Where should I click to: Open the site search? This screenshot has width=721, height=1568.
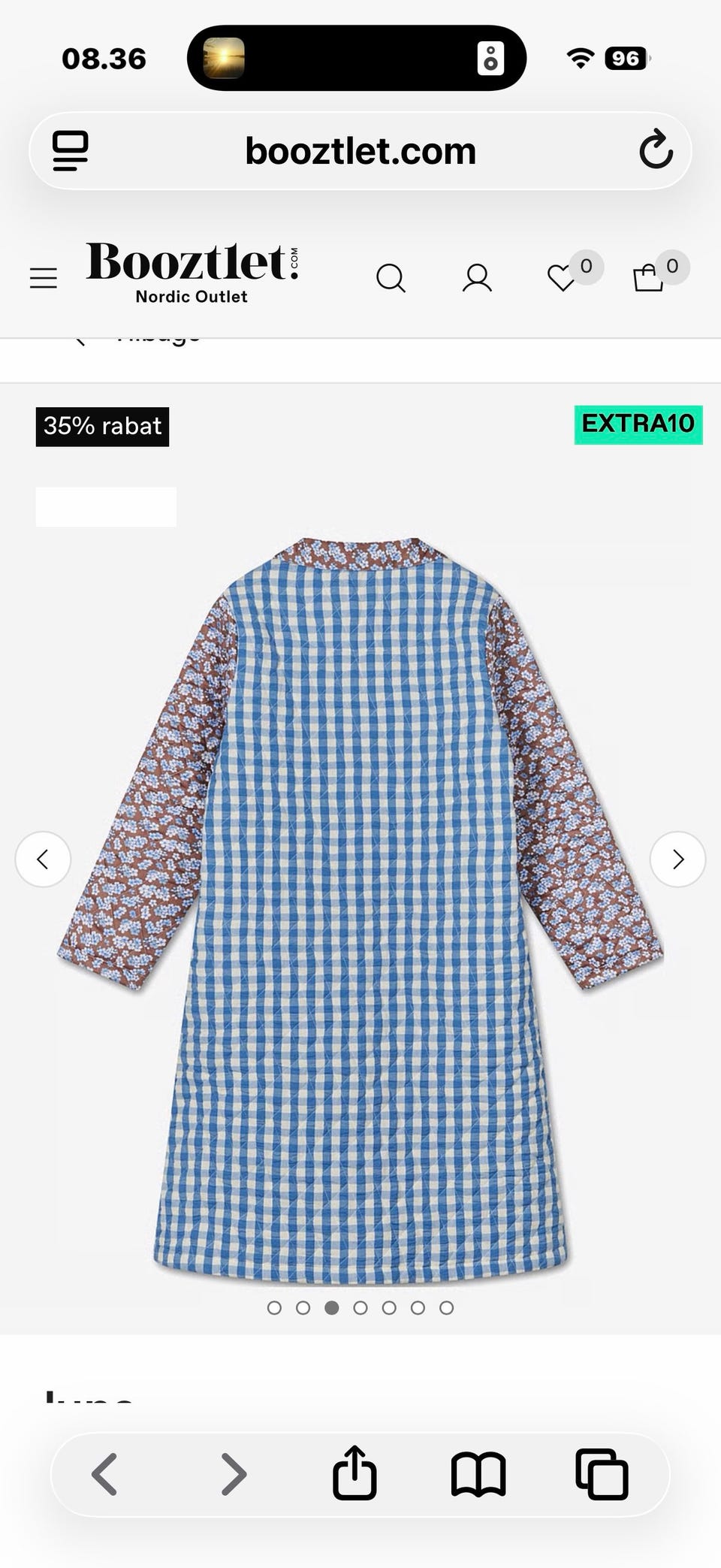tap(391, 278)
